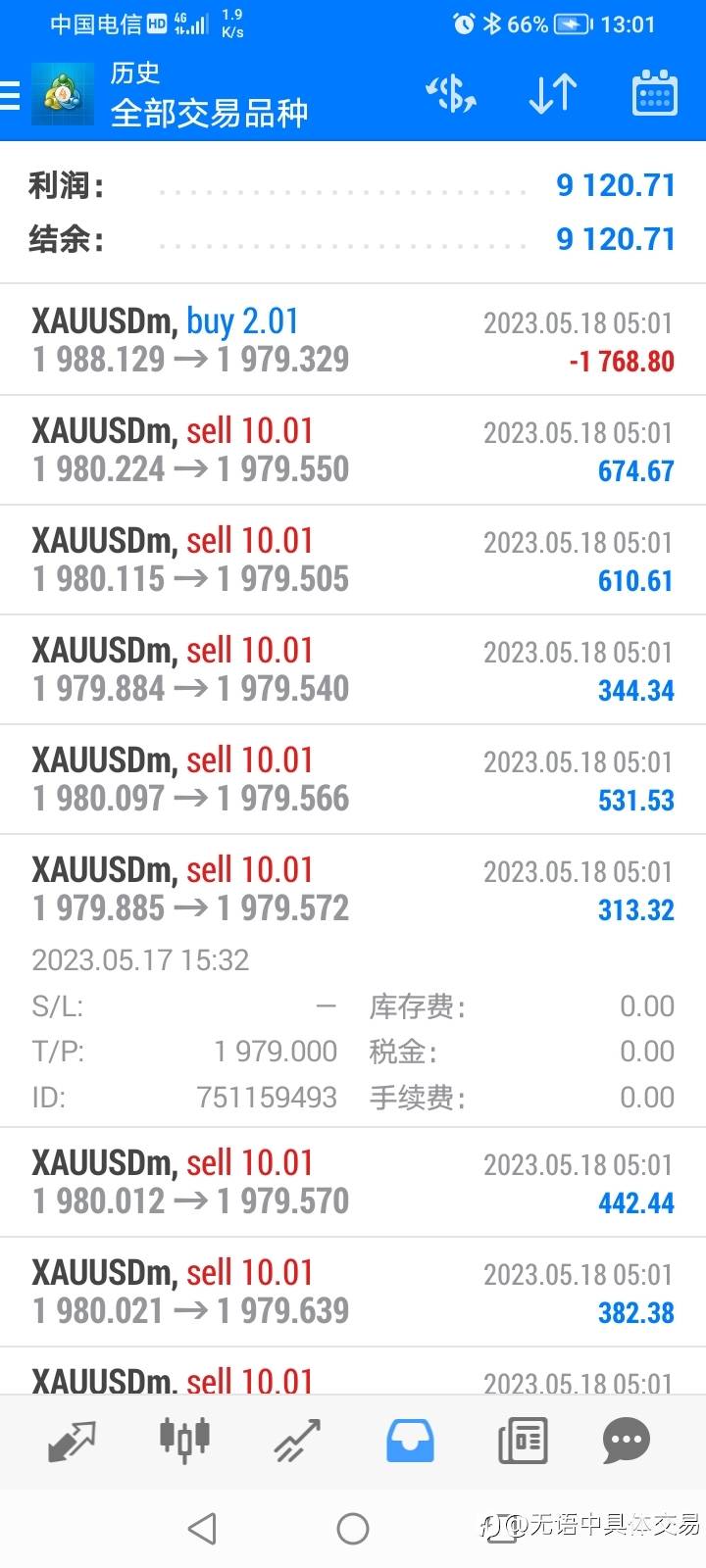Tap the system back button
The height and width of the screenshot is (1568, 706).
tap(202, 1528)
